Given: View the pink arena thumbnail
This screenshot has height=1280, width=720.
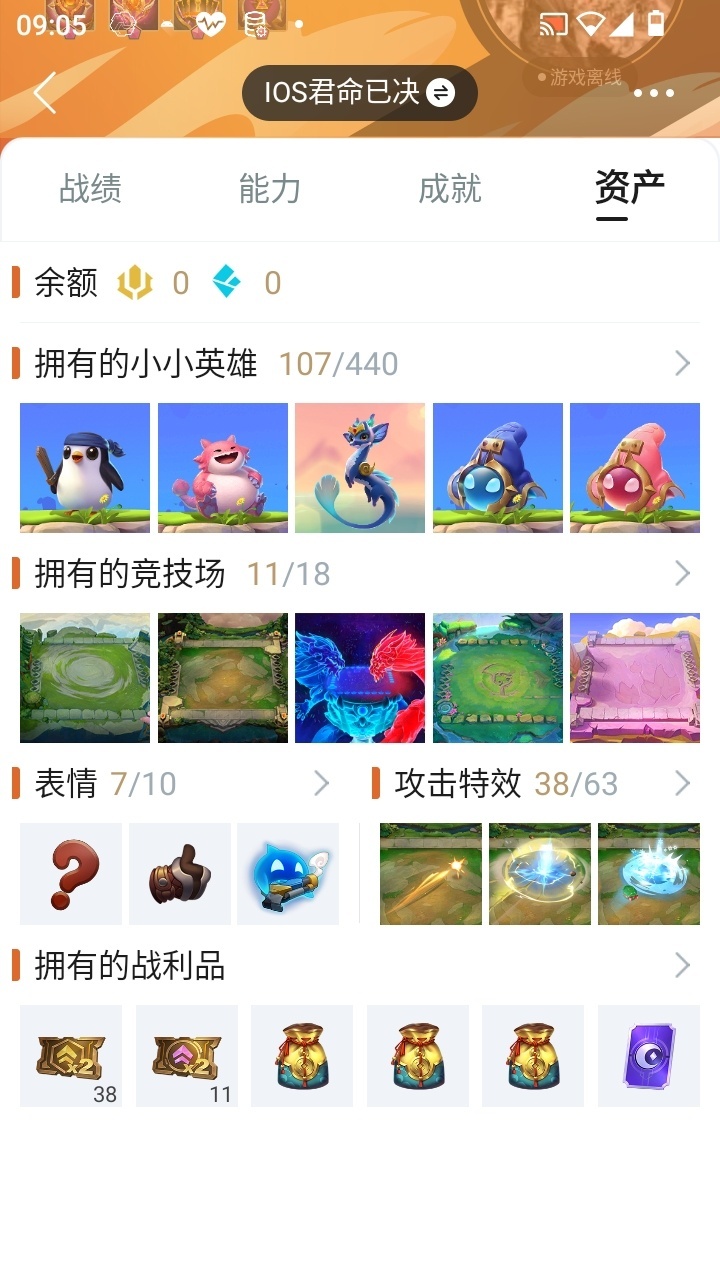Looking at the screenshot, I should click(635, 677).
